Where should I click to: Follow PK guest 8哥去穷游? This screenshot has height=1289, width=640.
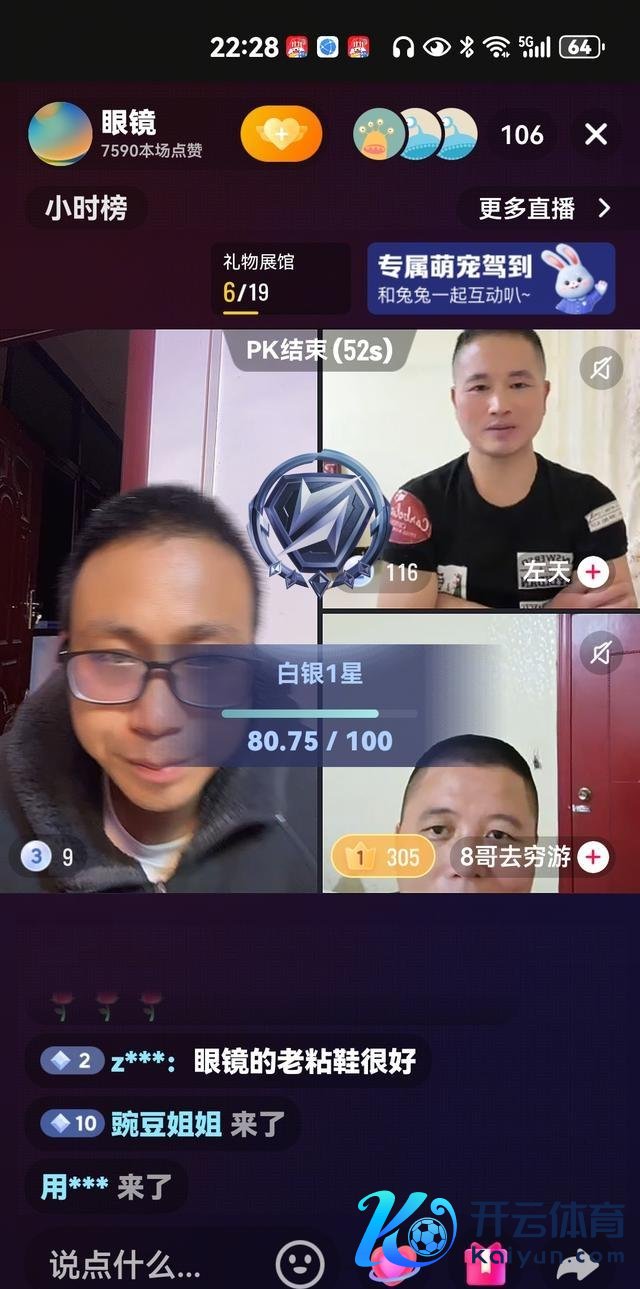click(x=594, y=857)
